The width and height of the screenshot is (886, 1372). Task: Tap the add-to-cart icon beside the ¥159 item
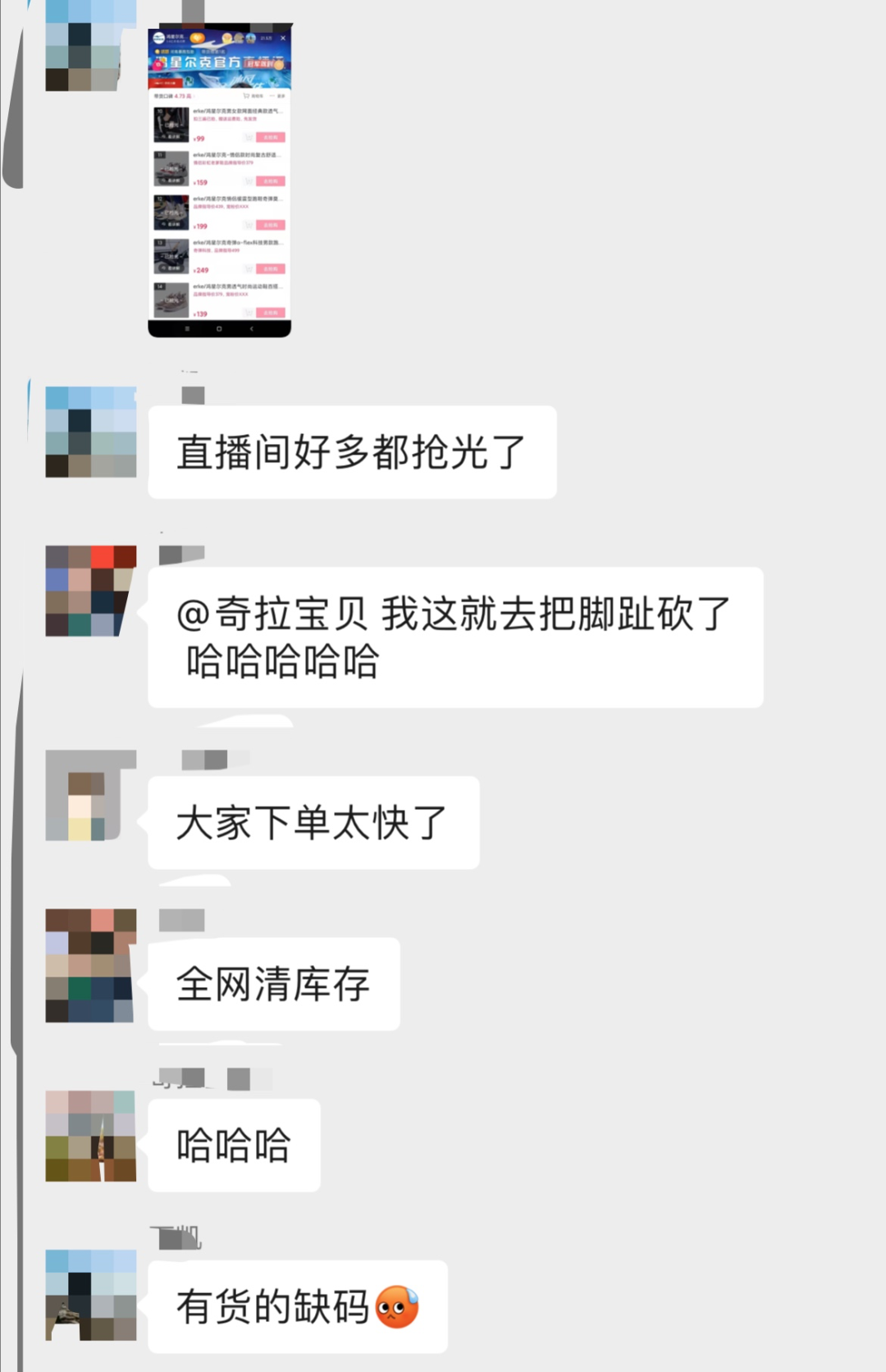click(249, 181)
